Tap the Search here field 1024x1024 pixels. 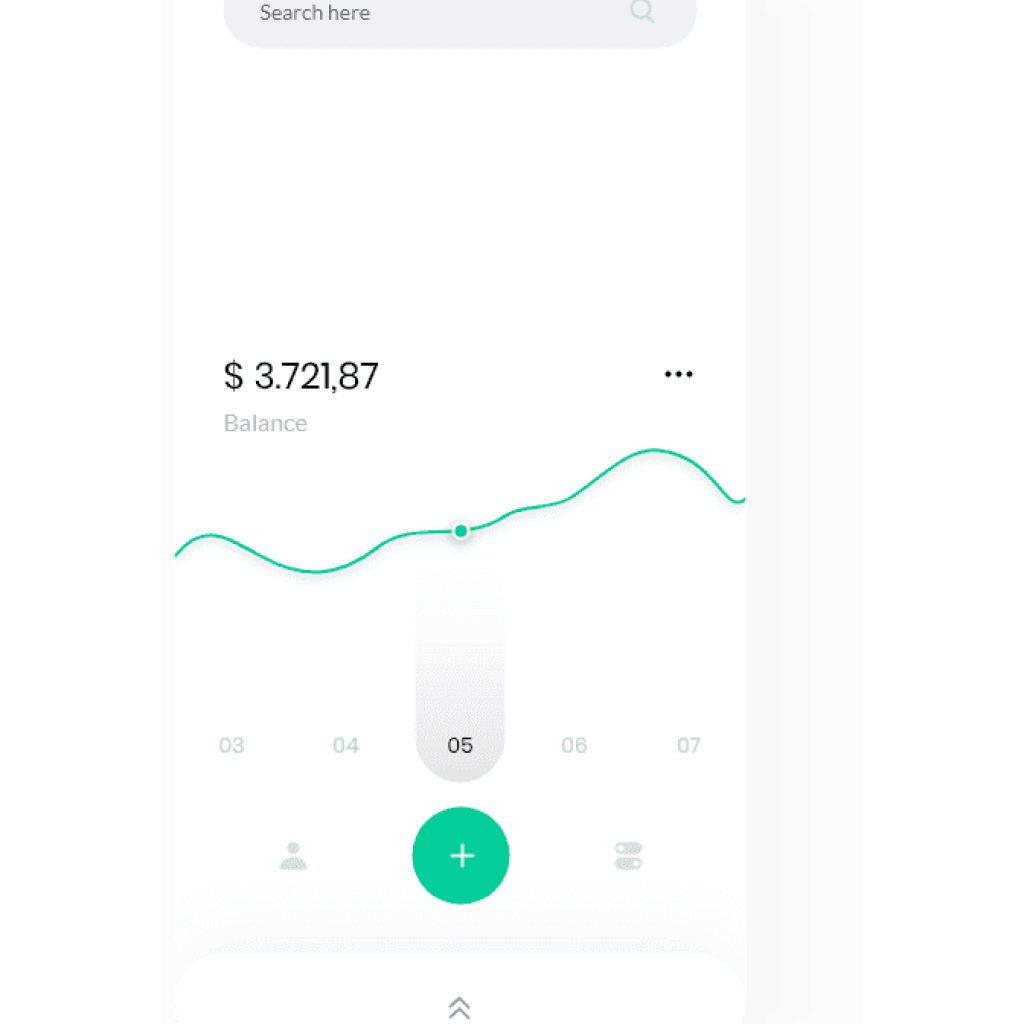(420, 14)
